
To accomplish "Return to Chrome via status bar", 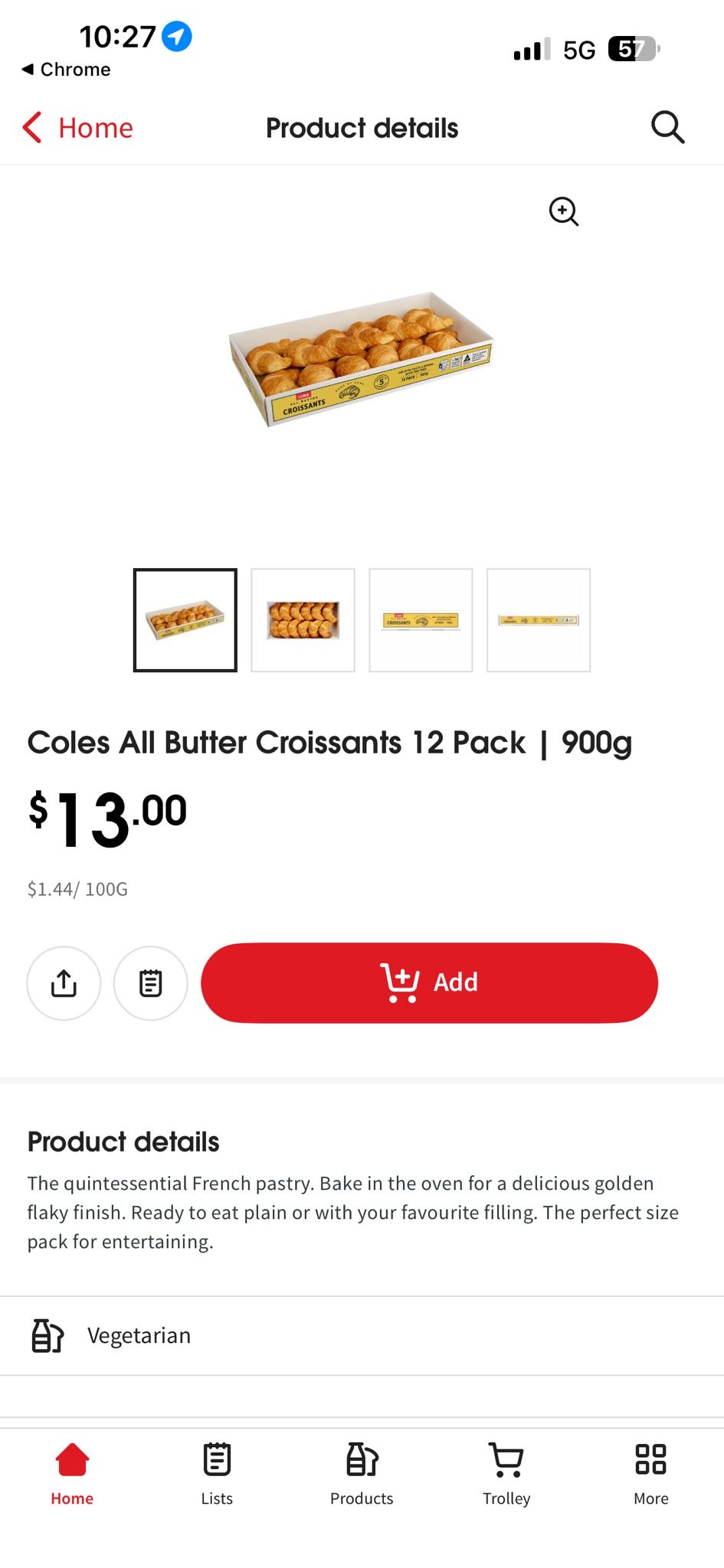I will point(66,70).
